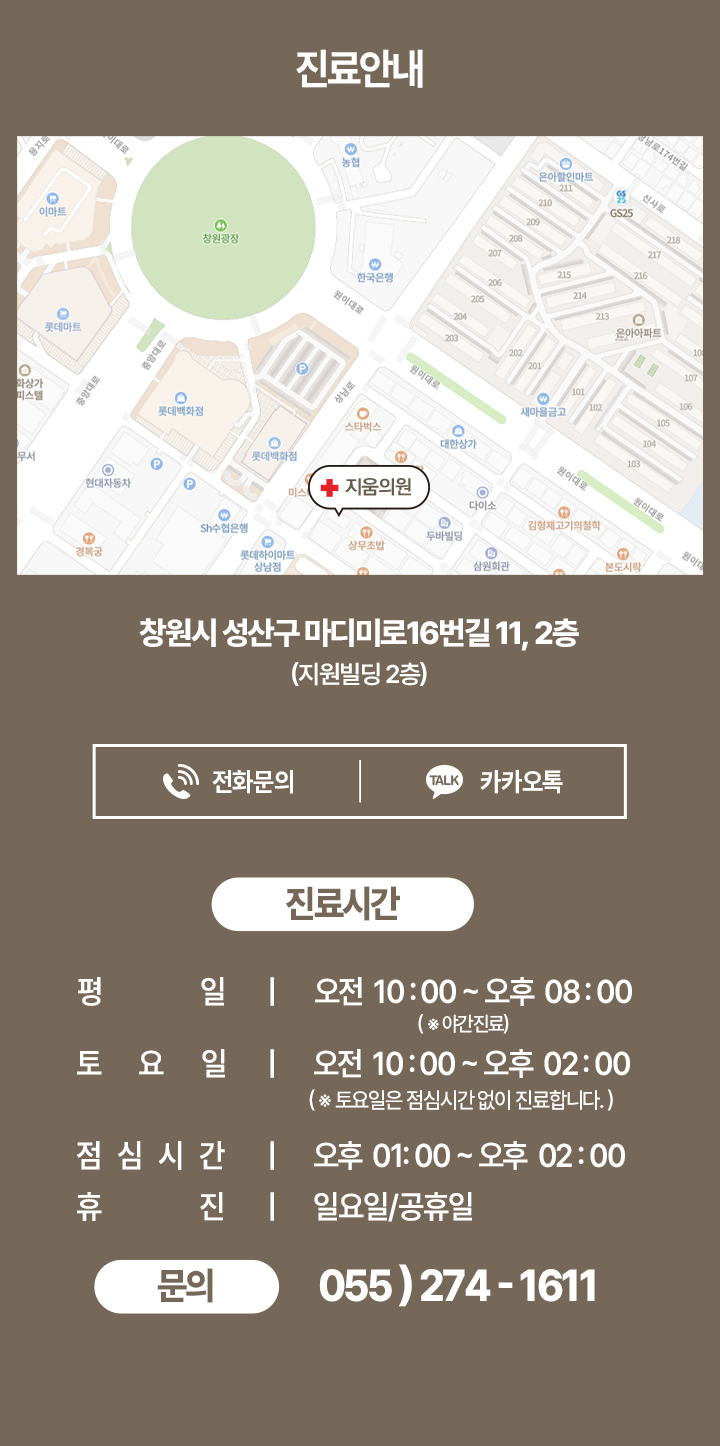Open the 카카오톡 chat consultation button

click(x=493, y=781)
